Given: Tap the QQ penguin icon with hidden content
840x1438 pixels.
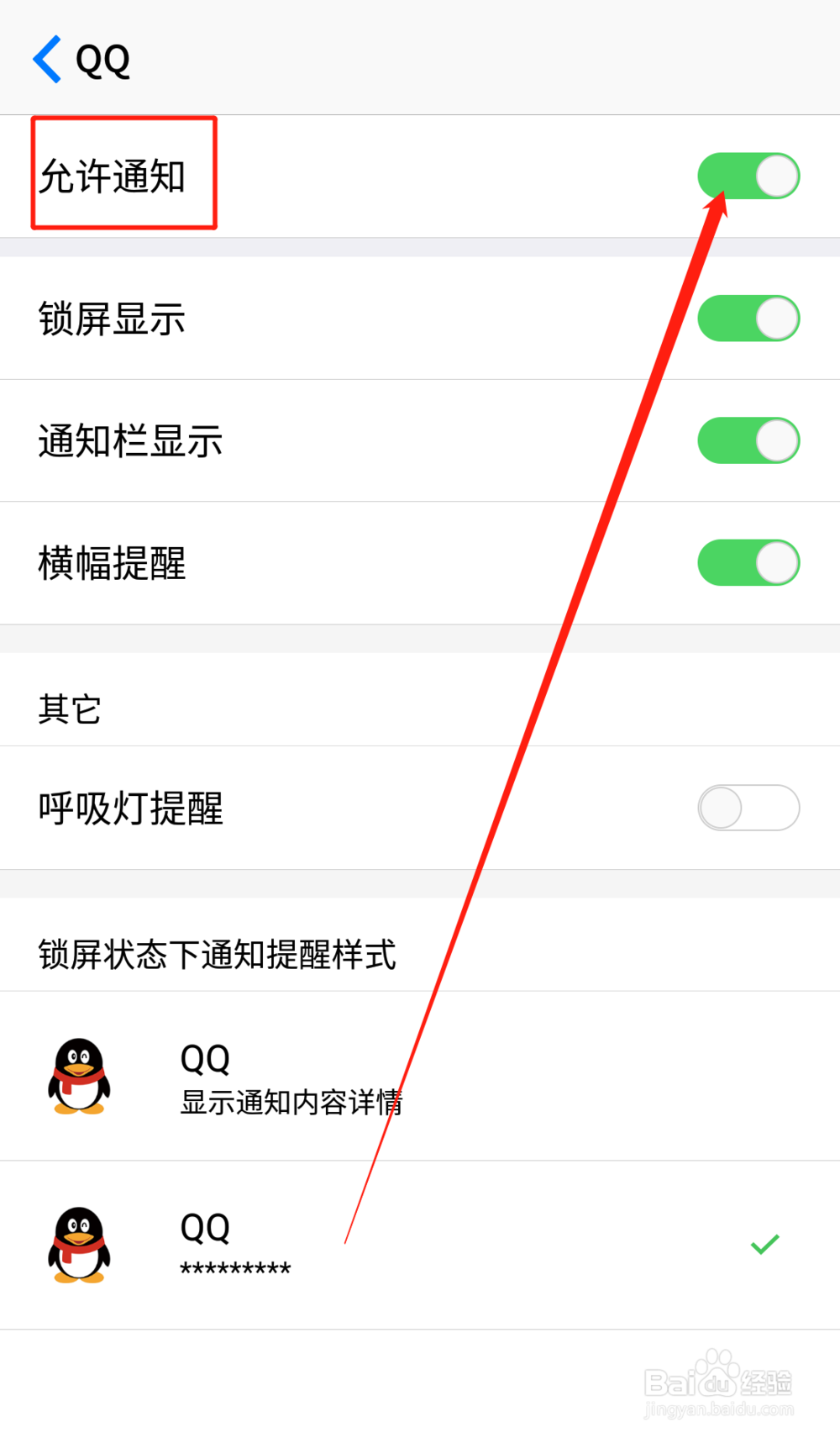Looking at the screenshot, I should (78, 1246).
